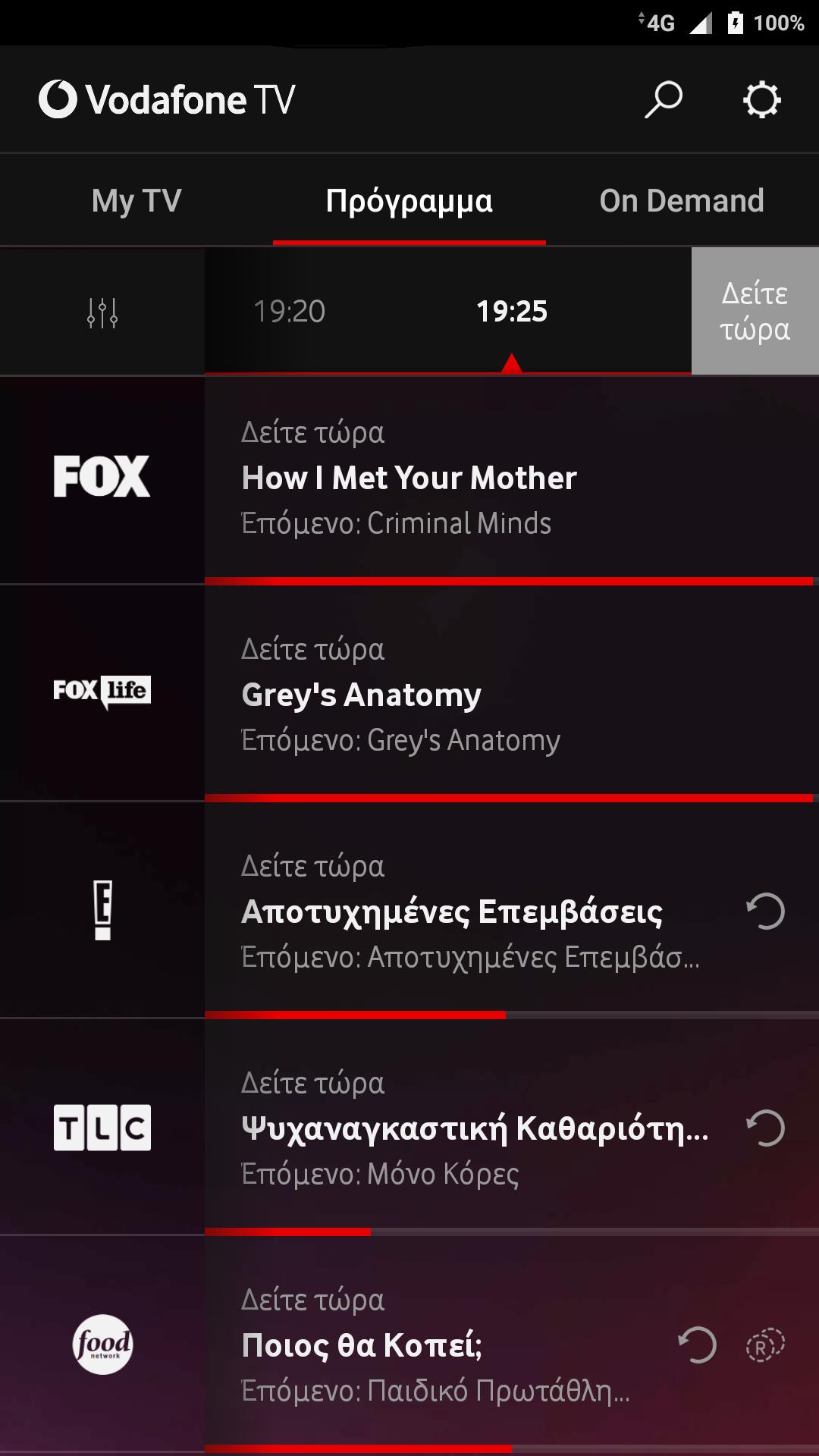Switch to the My TV tab
The image size is (819, 1456).
(136, 201)
